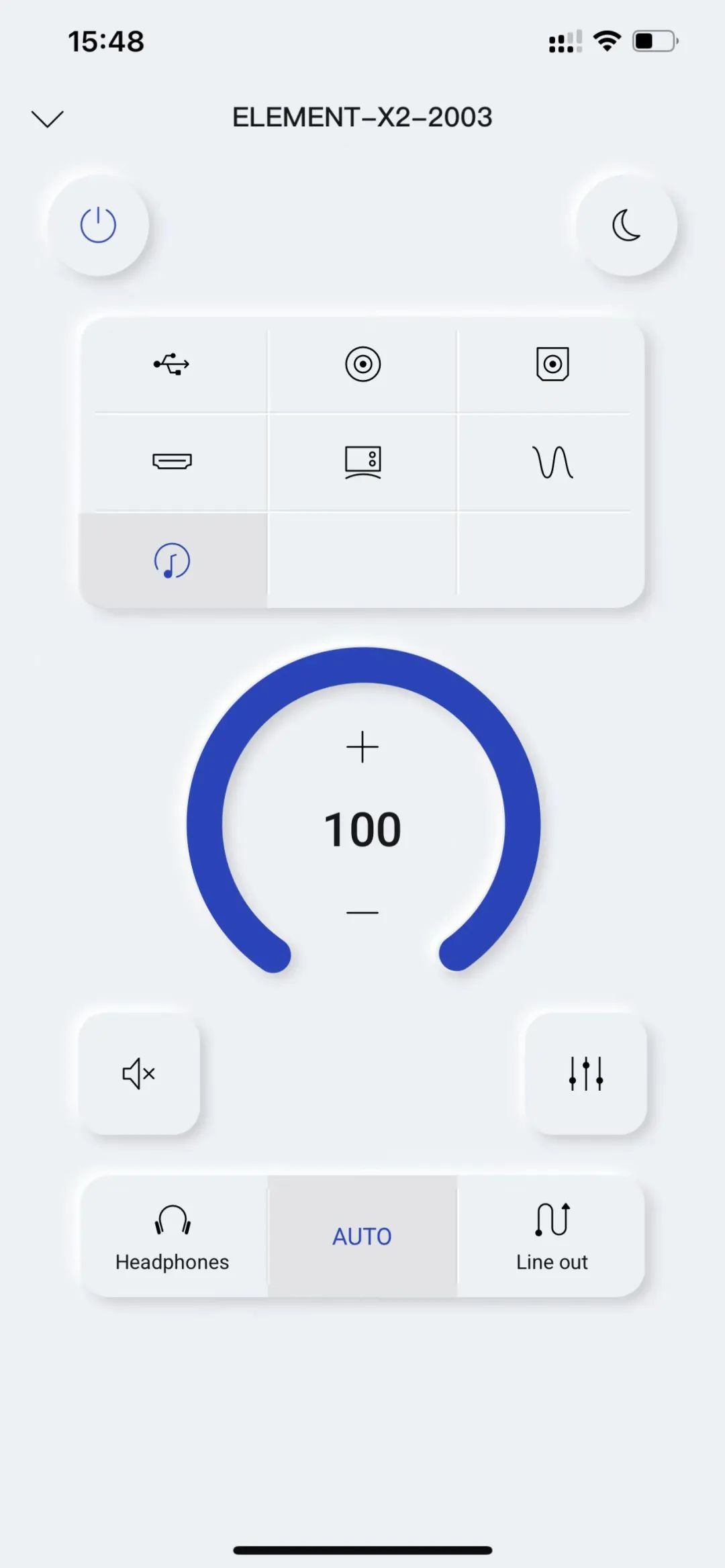Enable sleep mode with the moon button
Screen dimensions: 725x1568
(x=626, y=226)
